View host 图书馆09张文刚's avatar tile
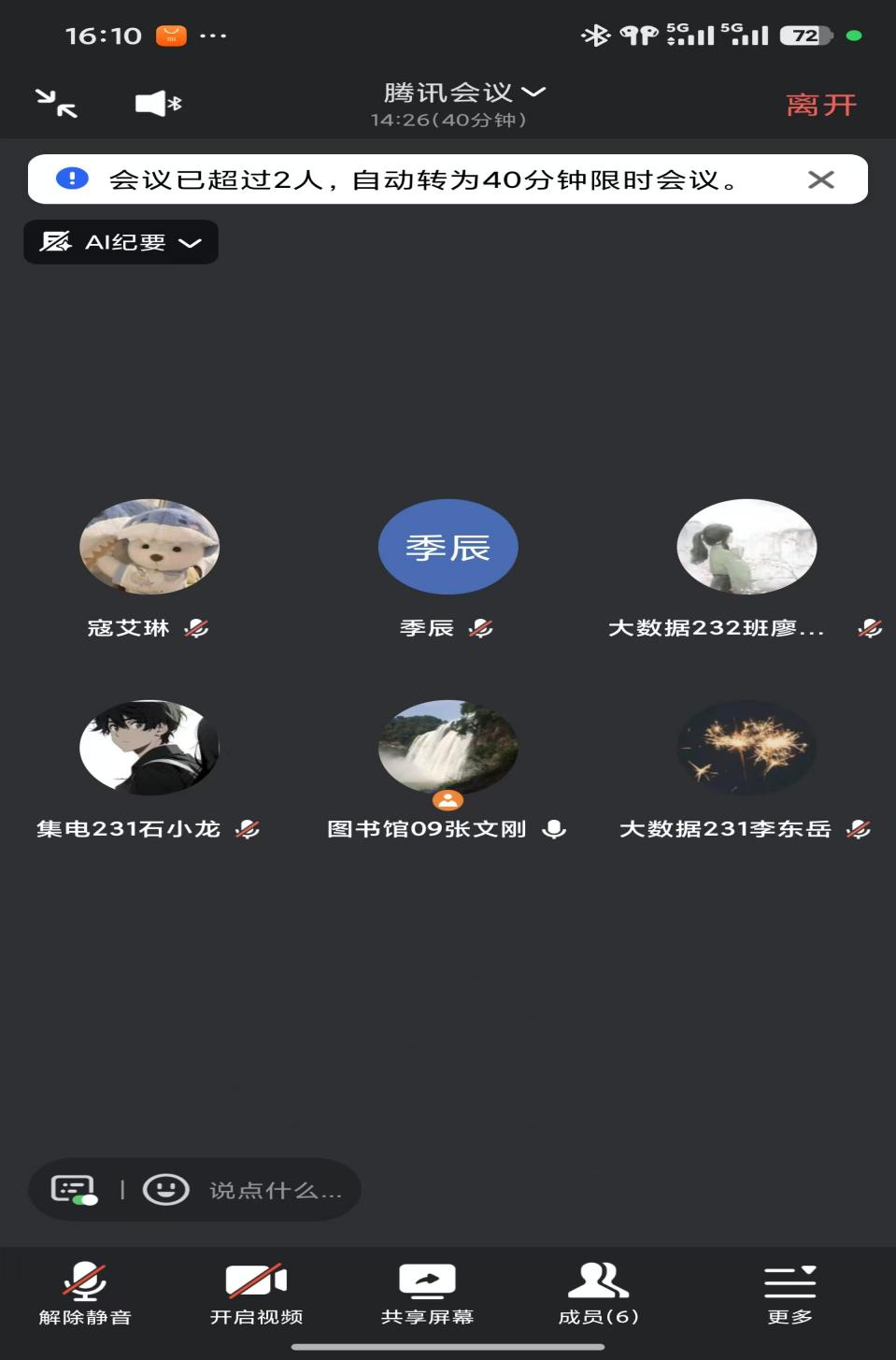896x1360 pixels. (x=448, y=748)
